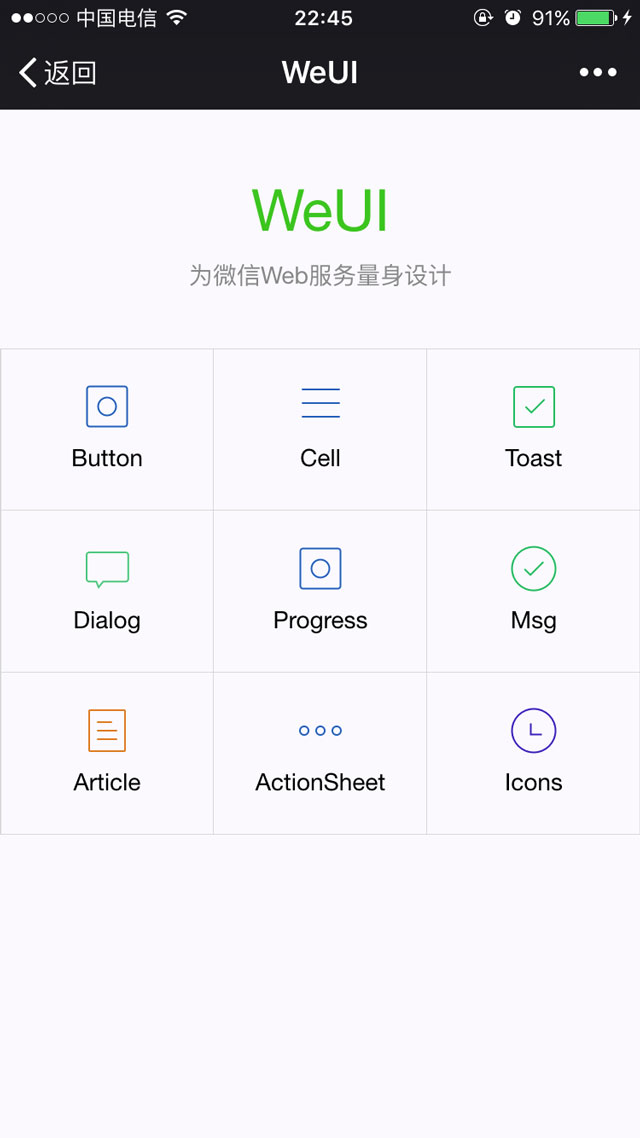Open the Progress component demo

pyautogui.click(x=320, y=591)
